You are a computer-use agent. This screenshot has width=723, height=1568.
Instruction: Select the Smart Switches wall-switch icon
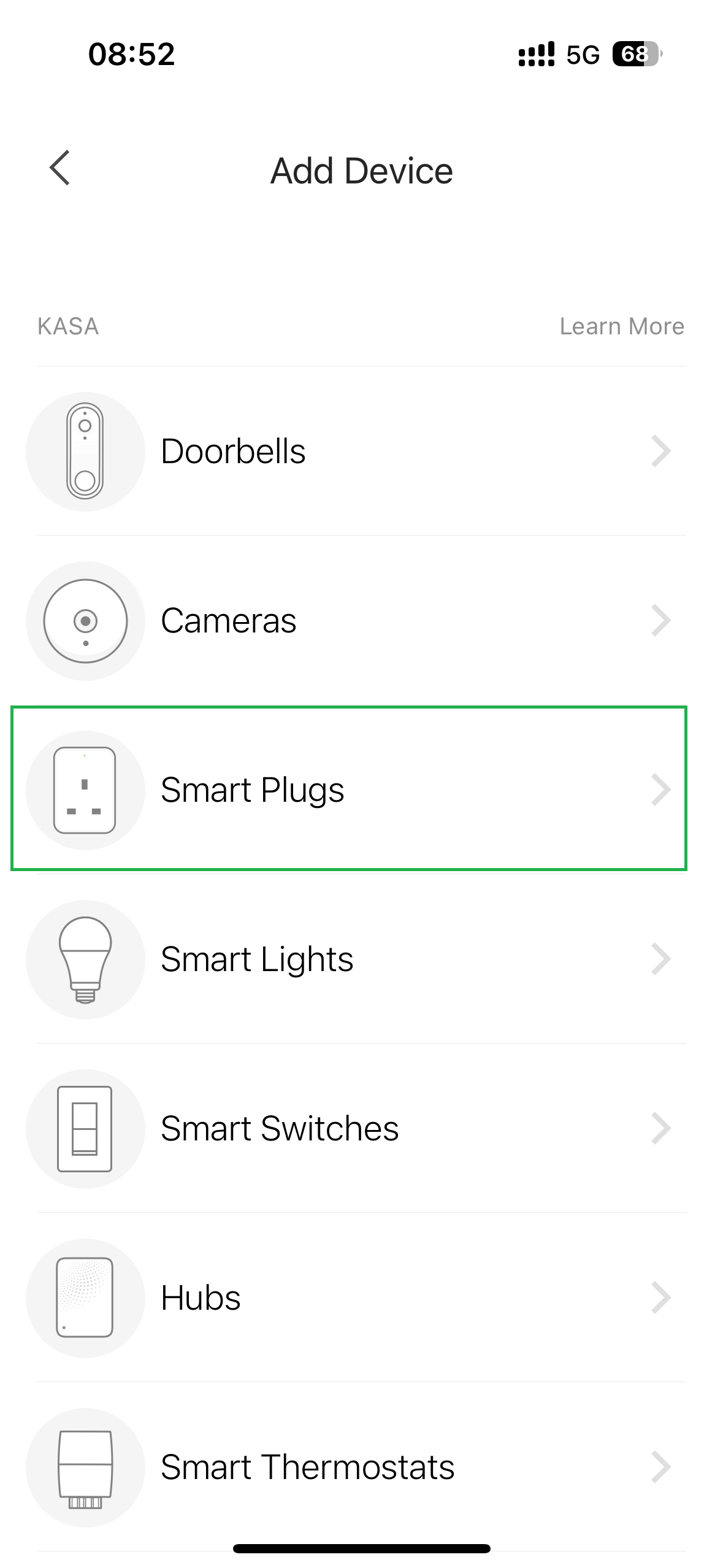coord(86,1128)
